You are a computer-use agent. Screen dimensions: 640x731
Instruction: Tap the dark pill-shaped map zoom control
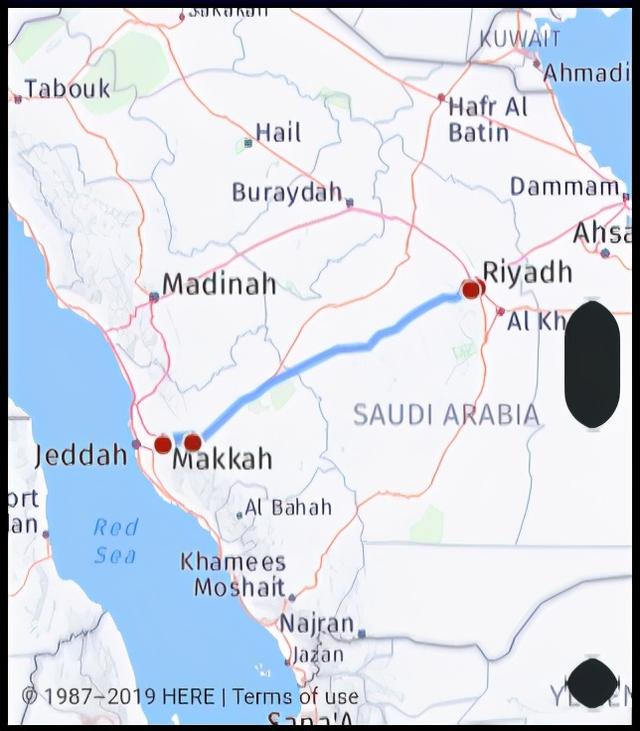pos(592,365)
